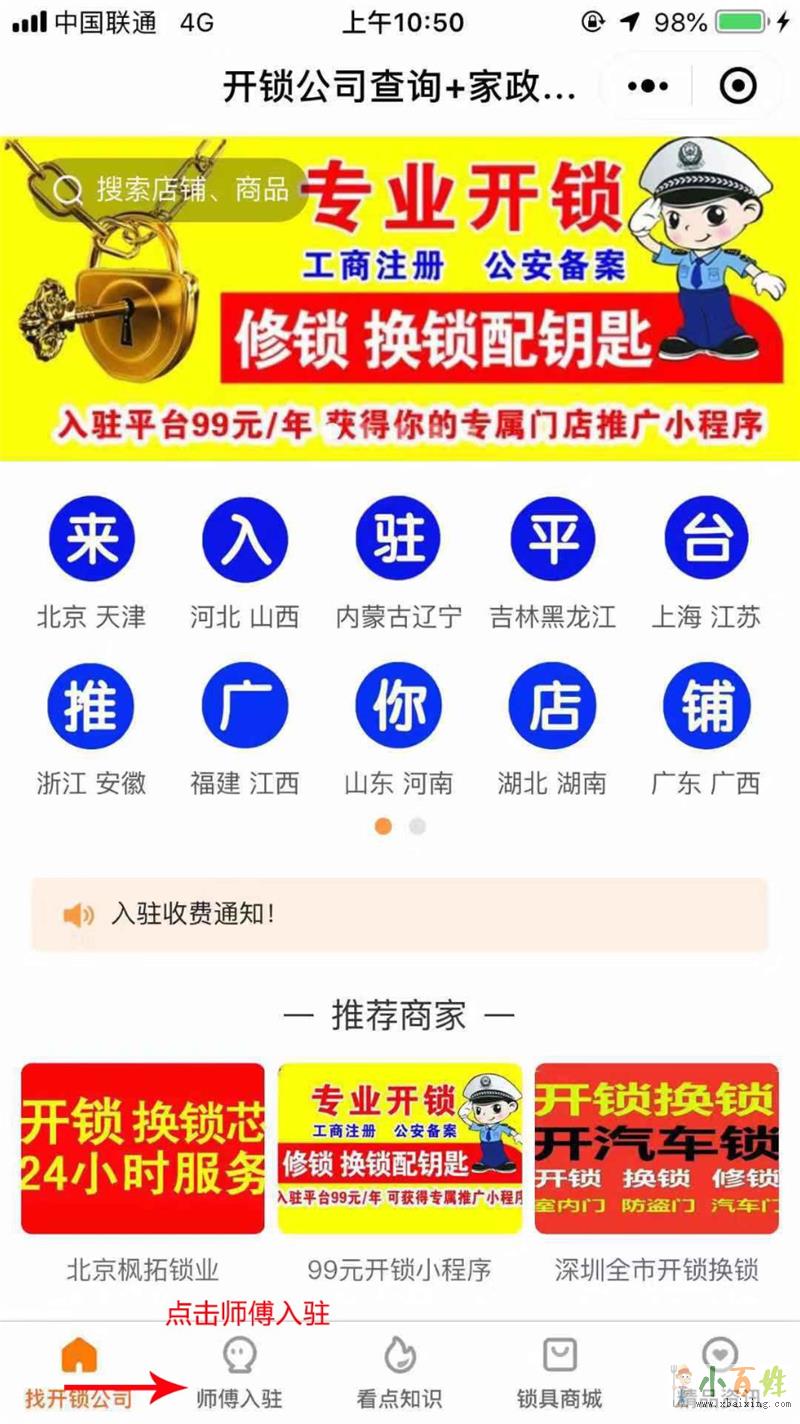This screenshot has height=1424, width=800.
Task: Choose the 内蒙古辽宁 region icon
Action: [398, 540]
